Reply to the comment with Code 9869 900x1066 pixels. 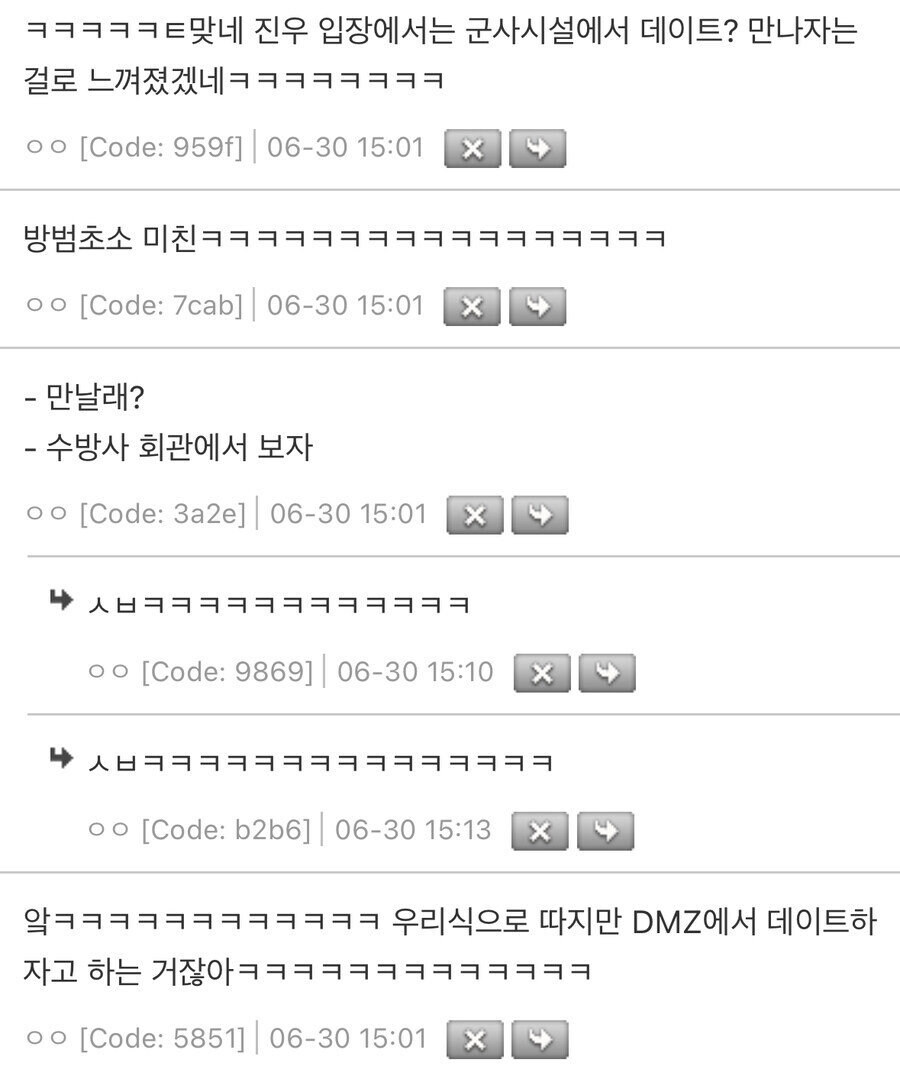(x=607, y=673)
